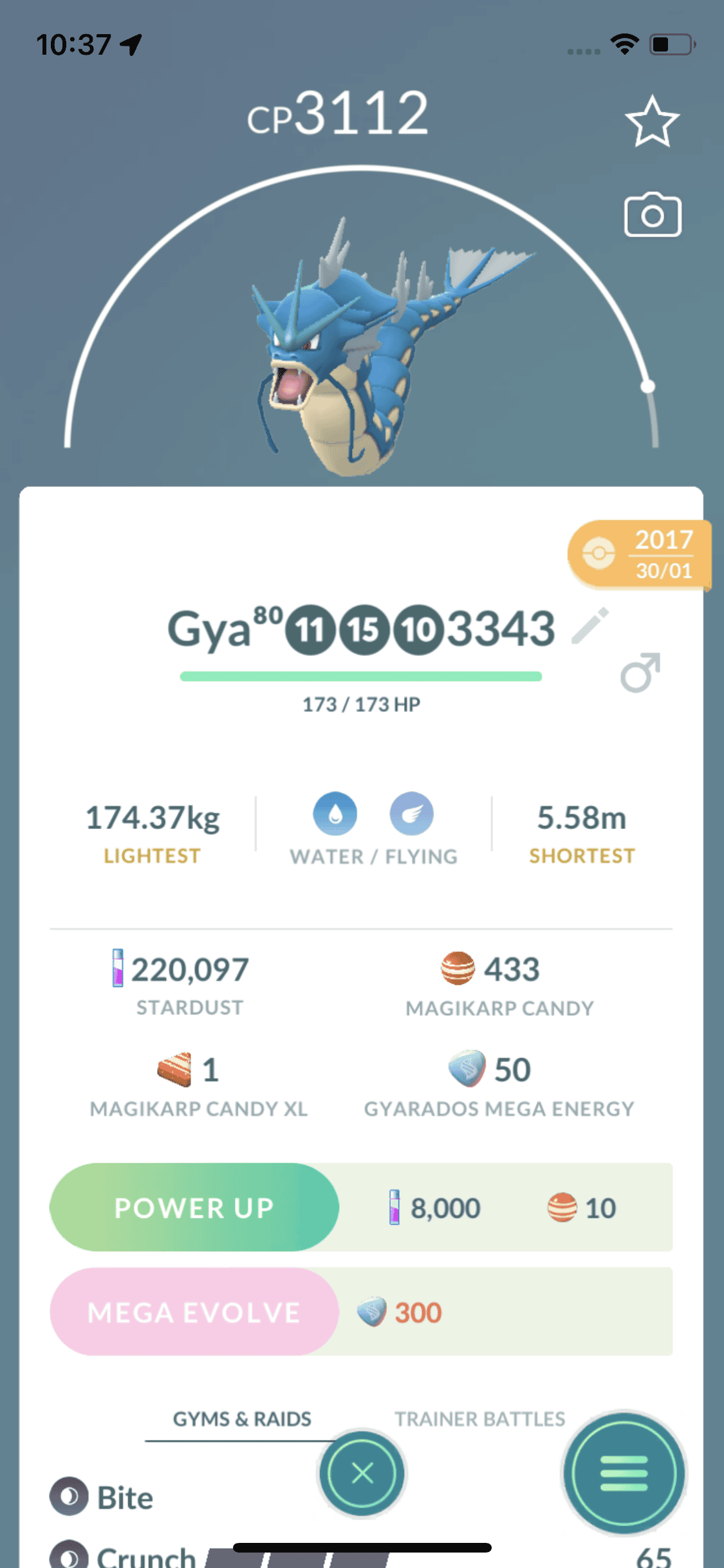The image size is (724, 1568).
Task: Switch to Trainer Battles tab
Action: click(x=479, y=1419)
